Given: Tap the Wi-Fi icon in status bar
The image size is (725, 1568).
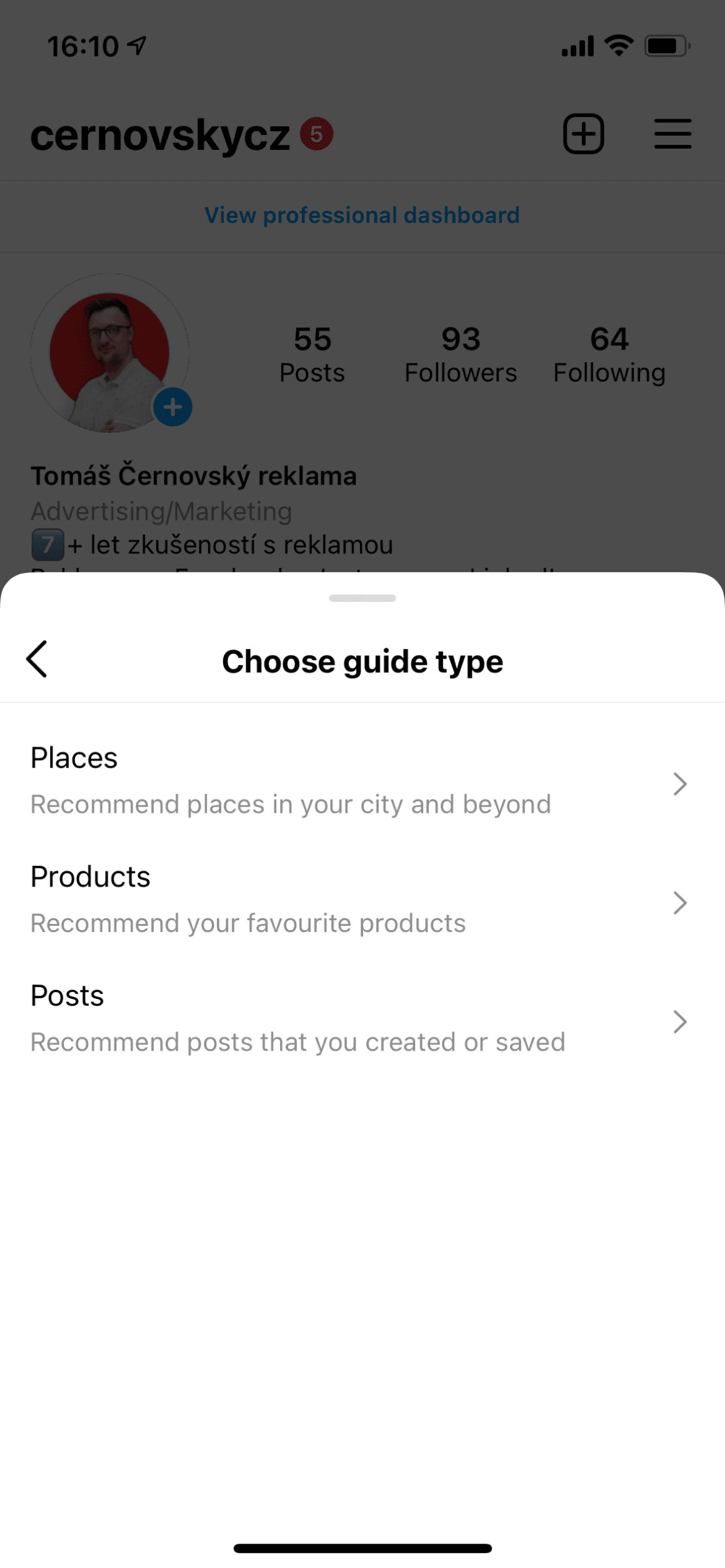Looking at the screenshot, I should click(x=618, y=44).
